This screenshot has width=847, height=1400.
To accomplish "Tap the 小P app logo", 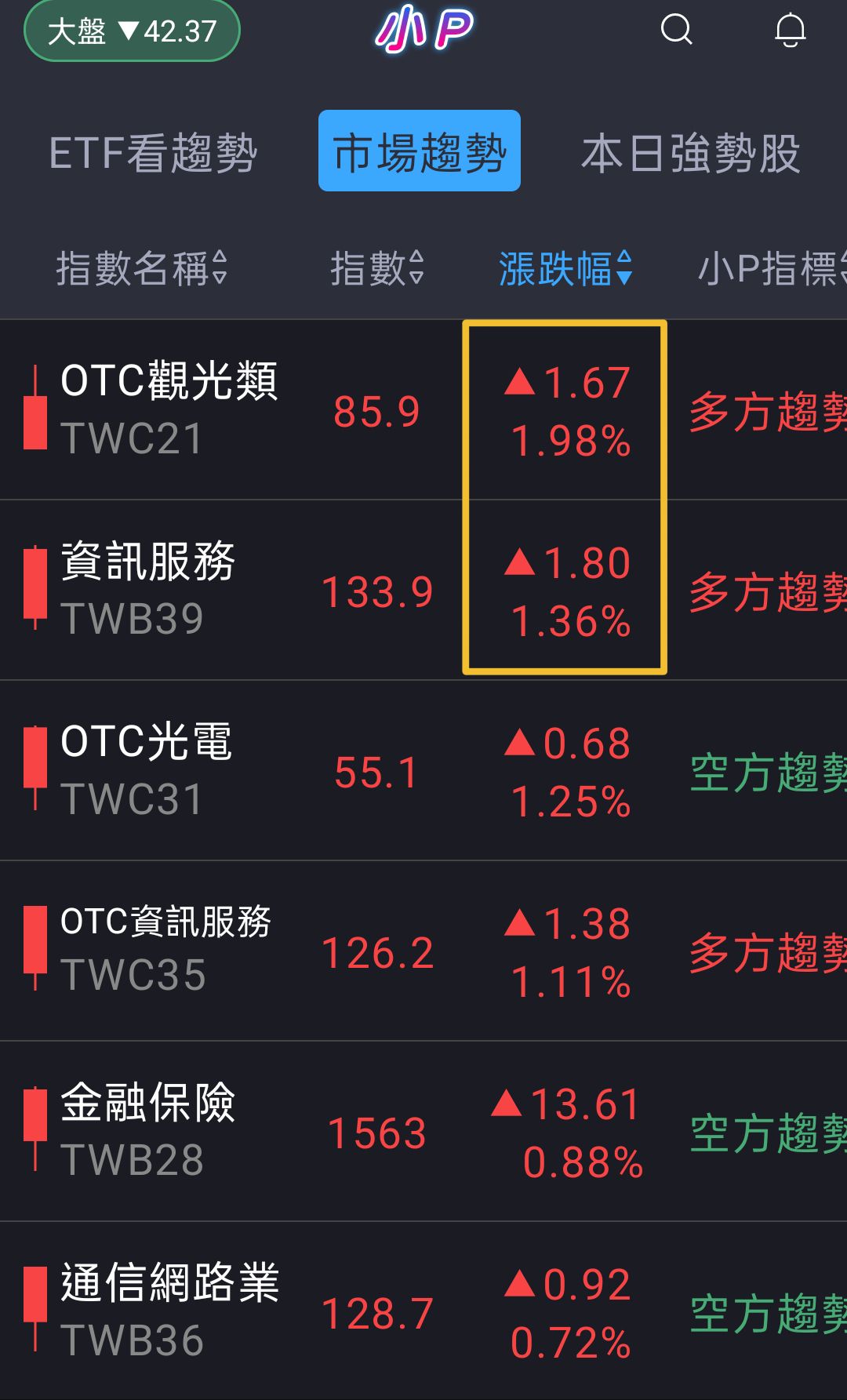I will click(x=422, y=31).
